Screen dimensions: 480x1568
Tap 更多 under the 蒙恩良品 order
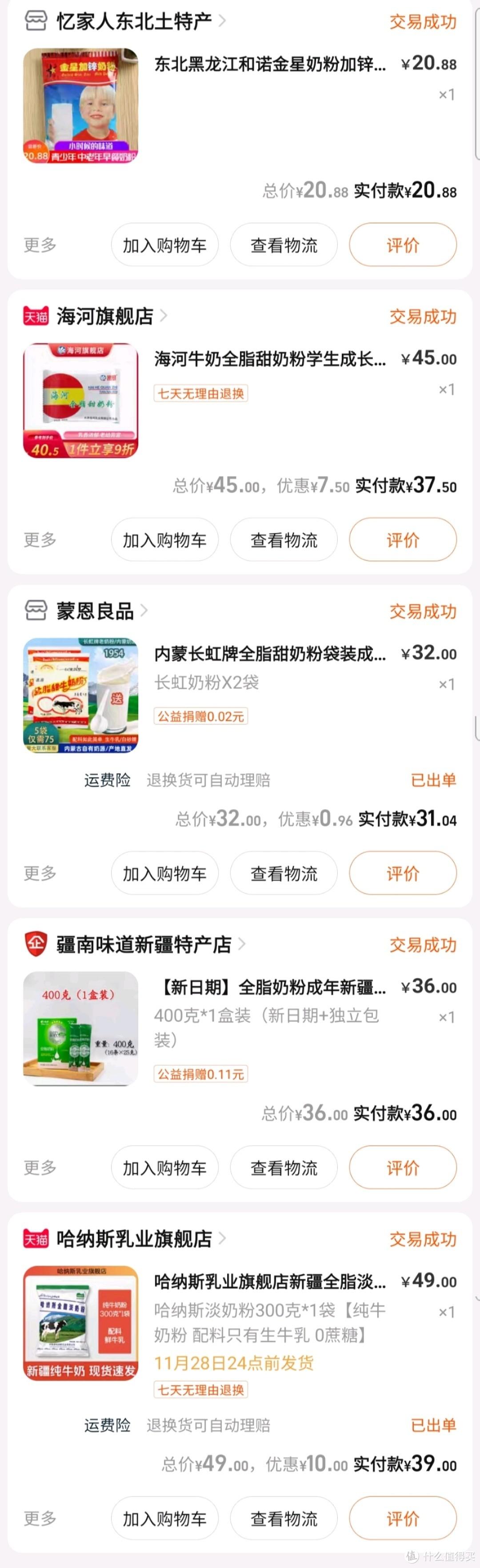click(40, 873)
